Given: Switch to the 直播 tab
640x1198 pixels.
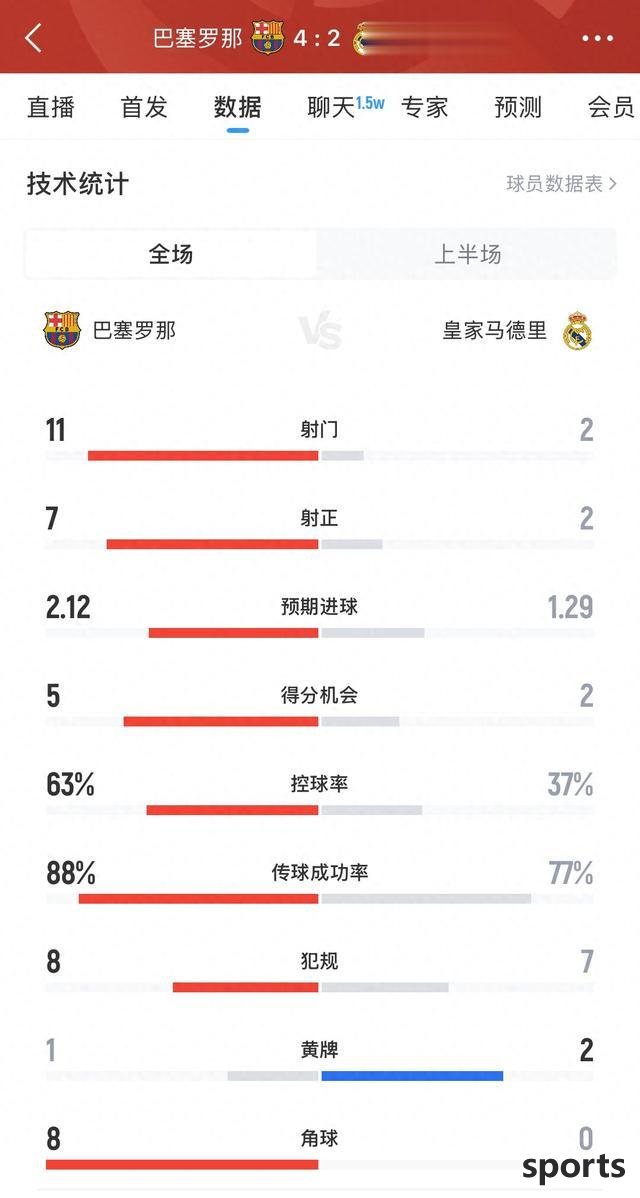Looking at the screenshot, I should [50, 107].
